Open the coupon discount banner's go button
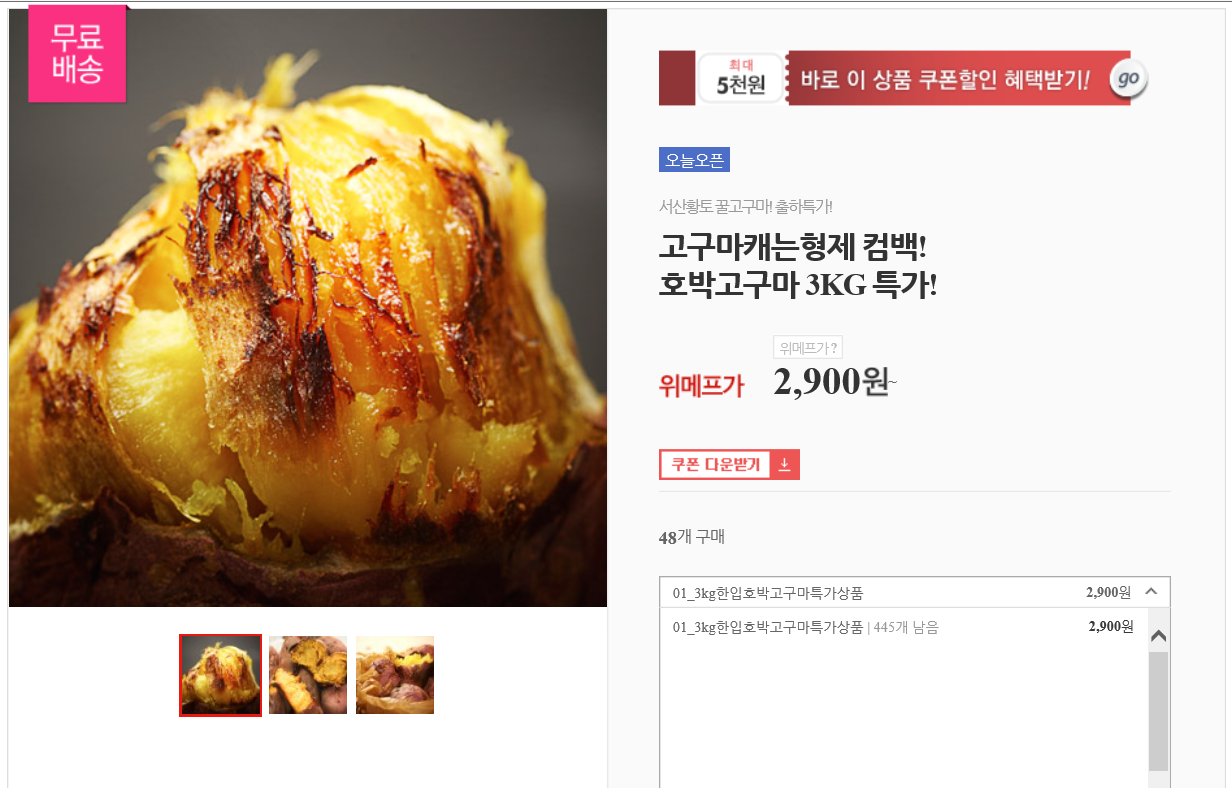Viewport: 1232px width, 788px height. coord(1129,79)
